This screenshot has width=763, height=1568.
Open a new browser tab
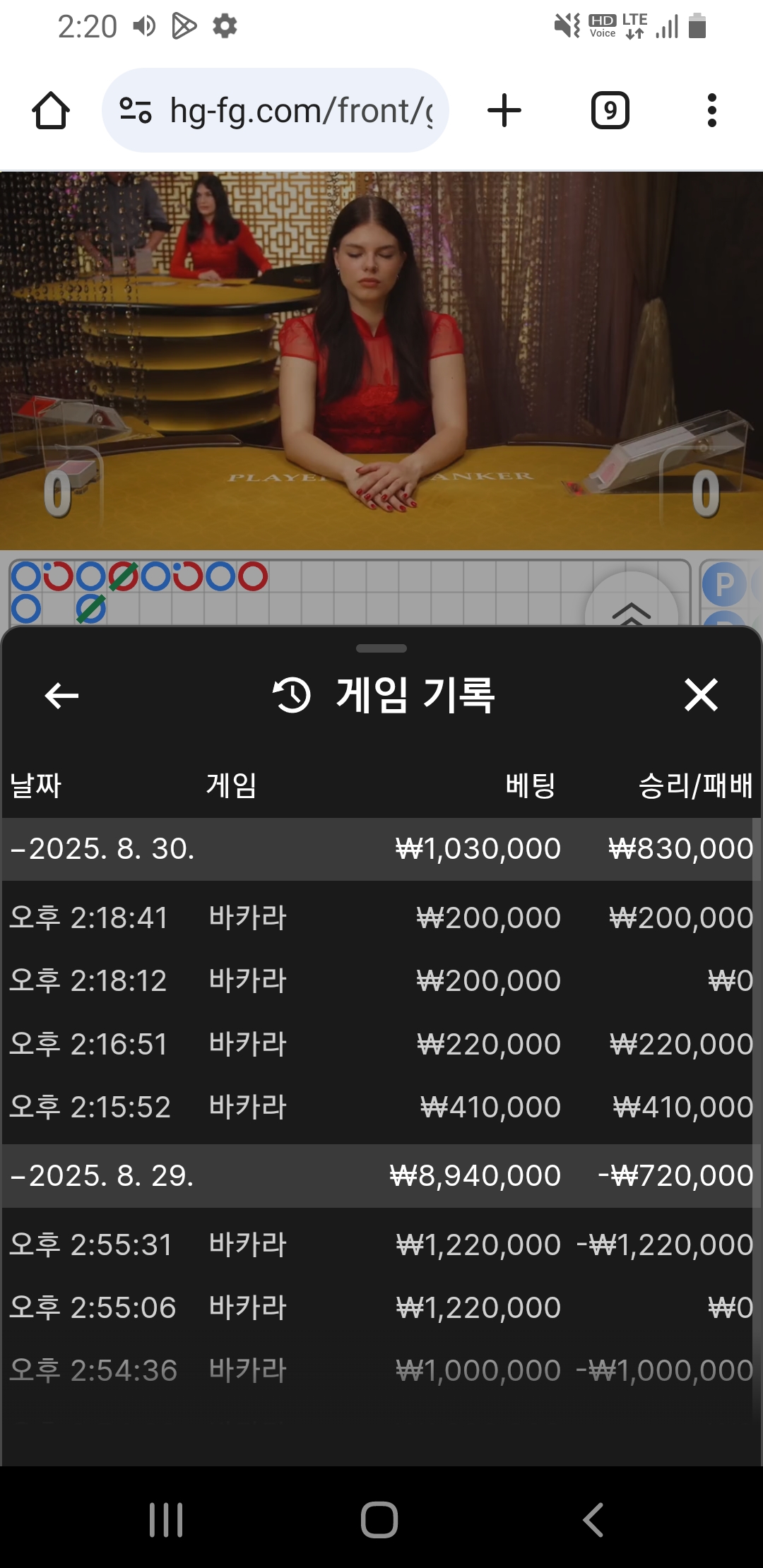504,111
